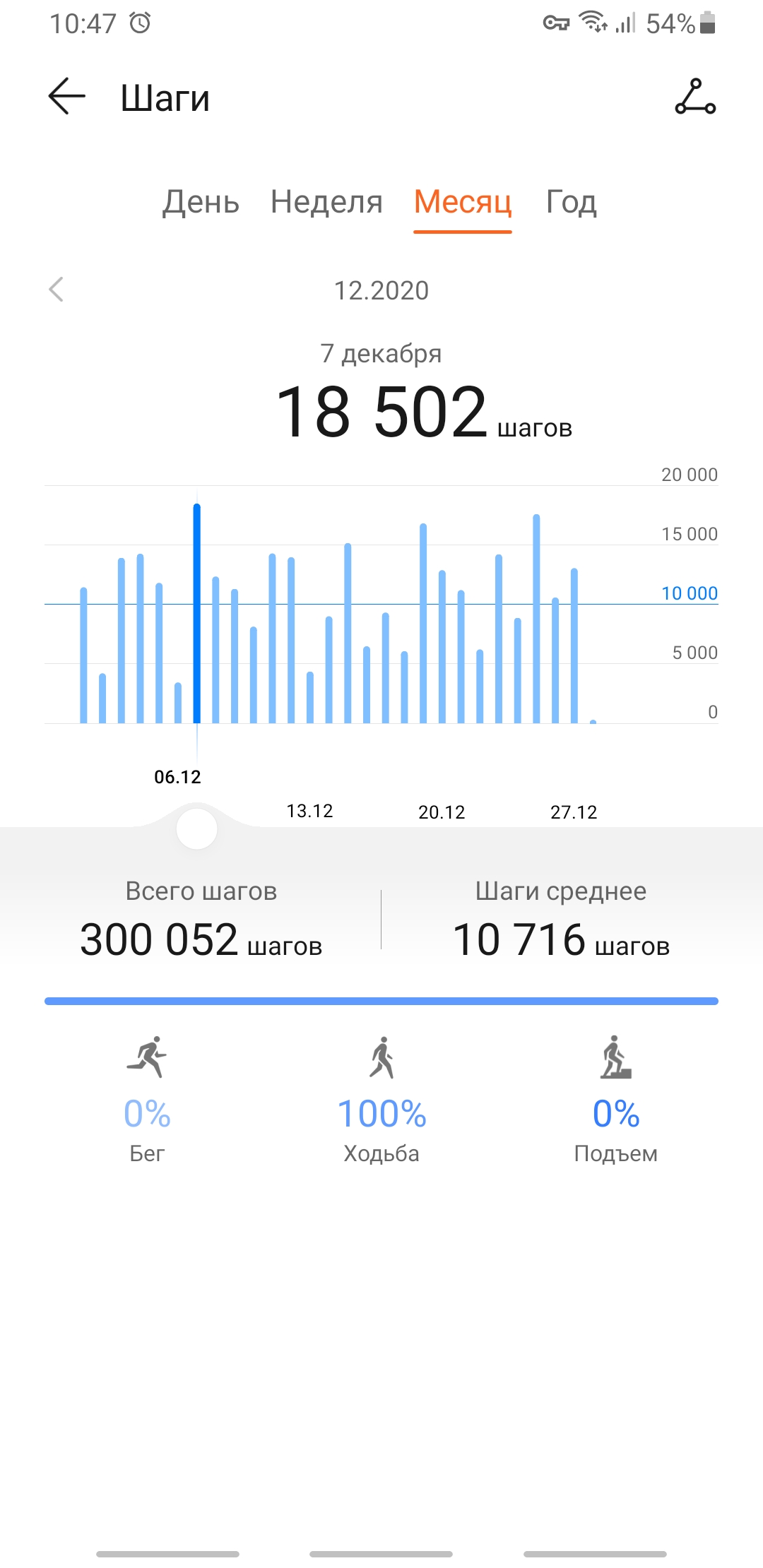763x1568 pixels.
Task: Go back from the Шаги screen
Action: coord(67,96)
